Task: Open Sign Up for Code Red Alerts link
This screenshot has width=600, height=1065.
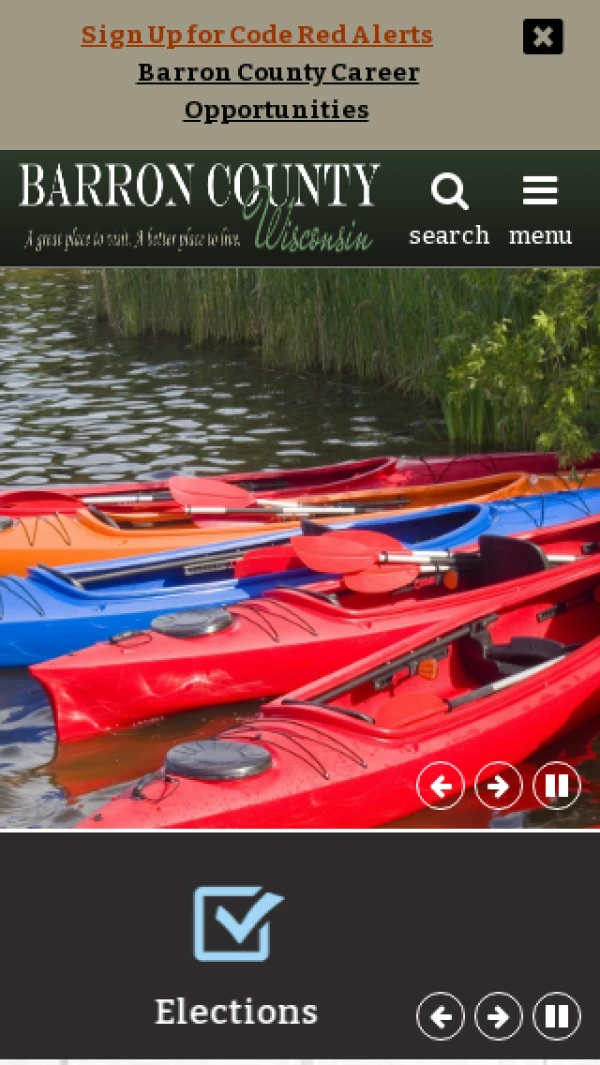Action: coord(257,35)
